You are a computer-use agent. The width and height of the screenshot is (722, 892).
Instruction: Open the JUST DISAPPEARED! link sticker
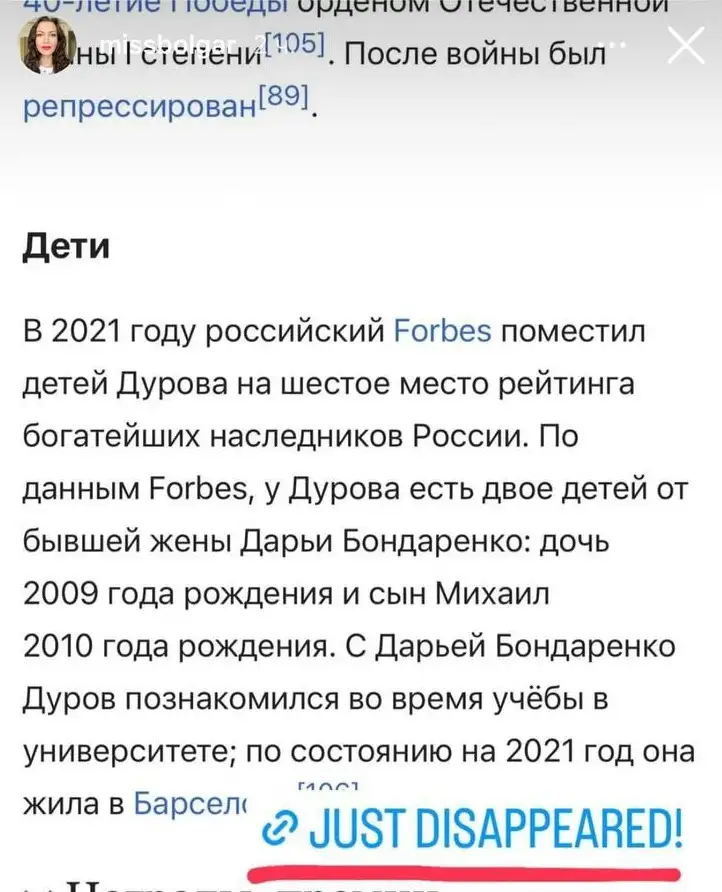coord(470,828)
